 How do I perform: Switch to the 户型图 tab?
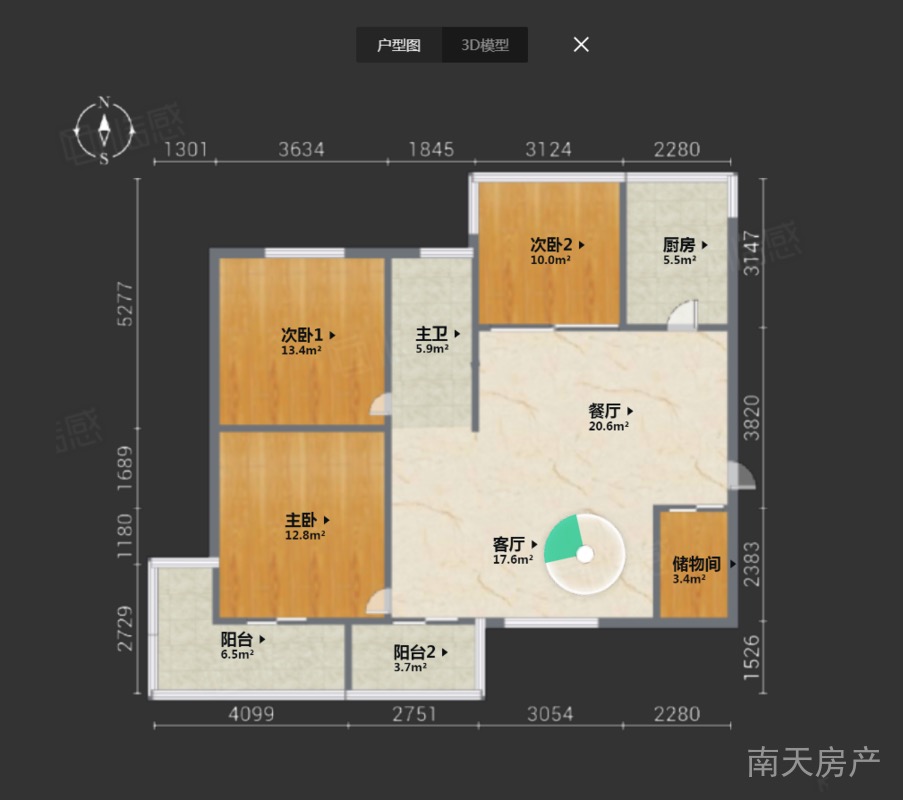pos(398,45)
